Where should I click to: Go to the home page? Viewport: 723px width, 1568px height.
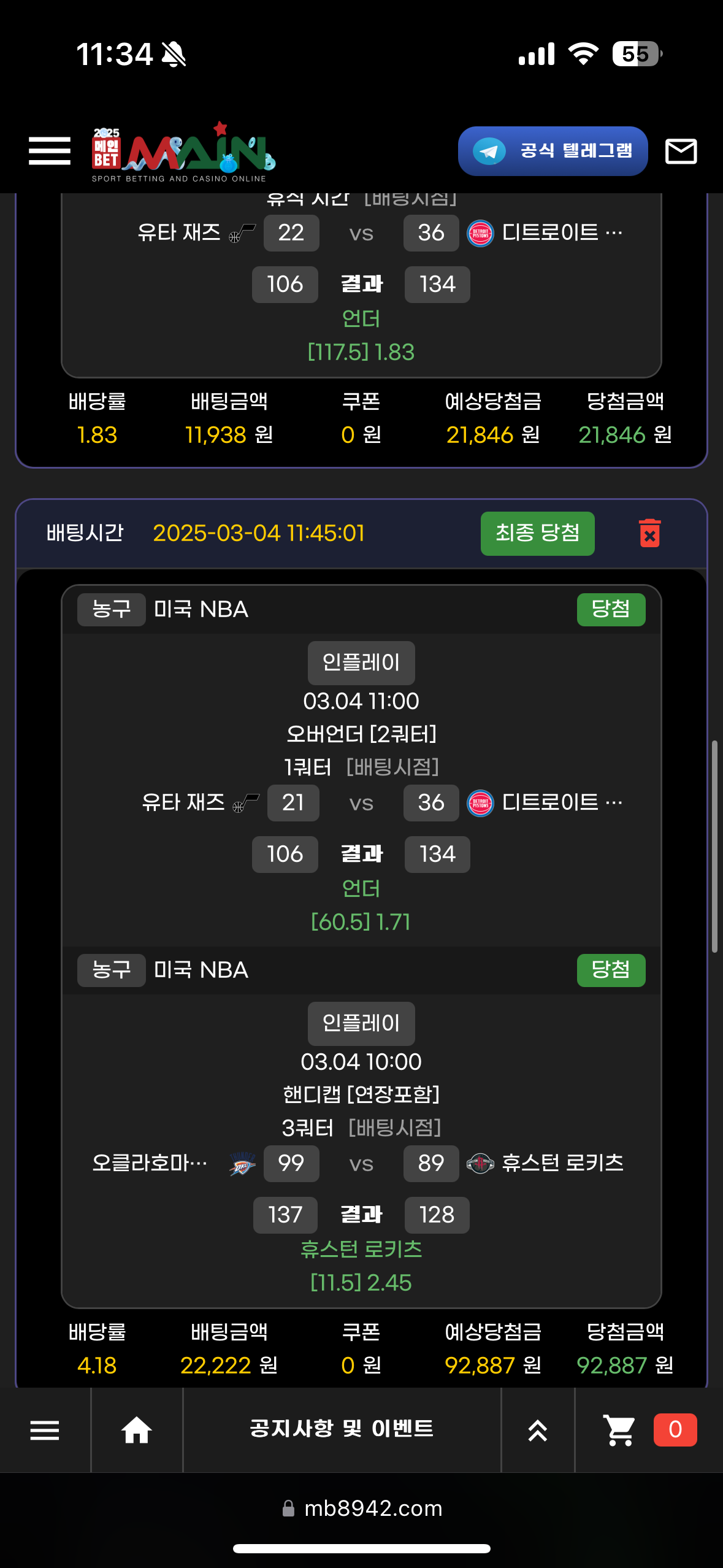click(x=136, y=1430)
